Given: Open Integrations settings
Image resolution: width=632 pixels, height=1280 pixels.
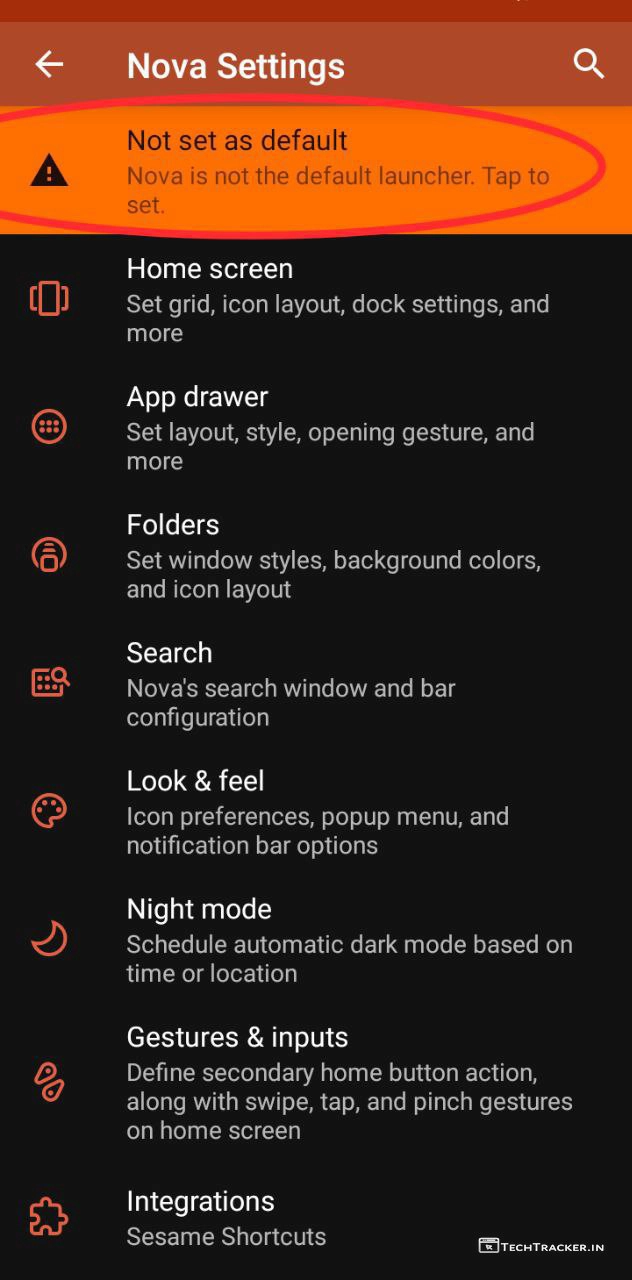Looking at the screenshot, I should coord(316,1217).
